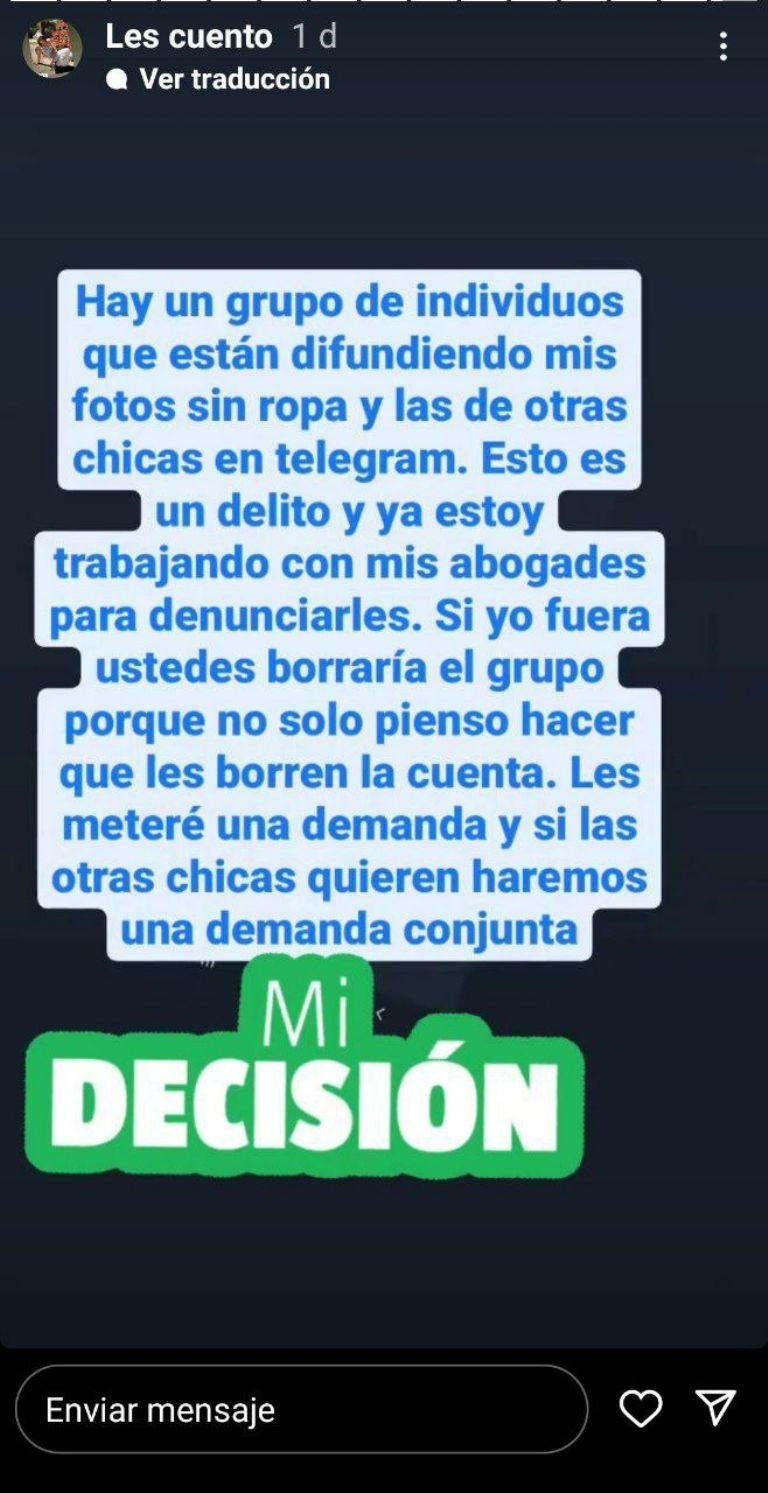Like this story with the heart
The width and height of the screenshot is (768, 1493).
(x=641, y=1408)
